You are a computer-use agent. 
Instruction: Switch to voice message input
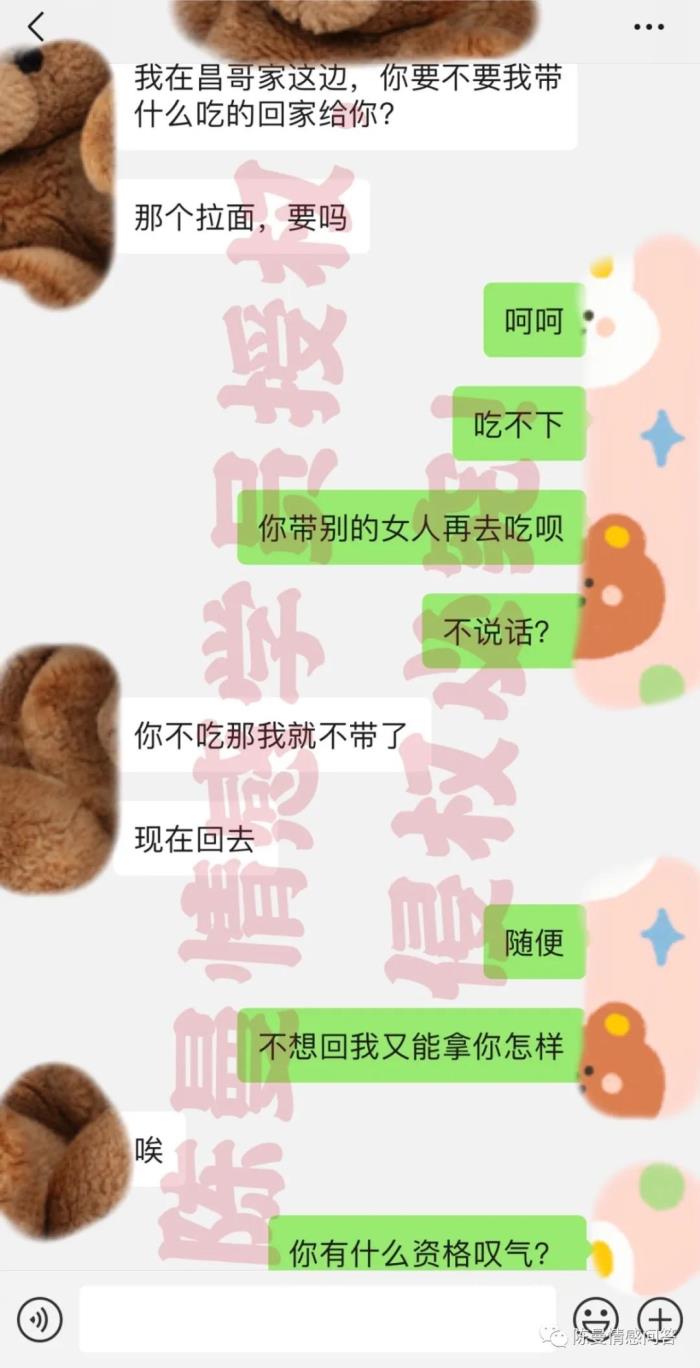pos(40,1319)
